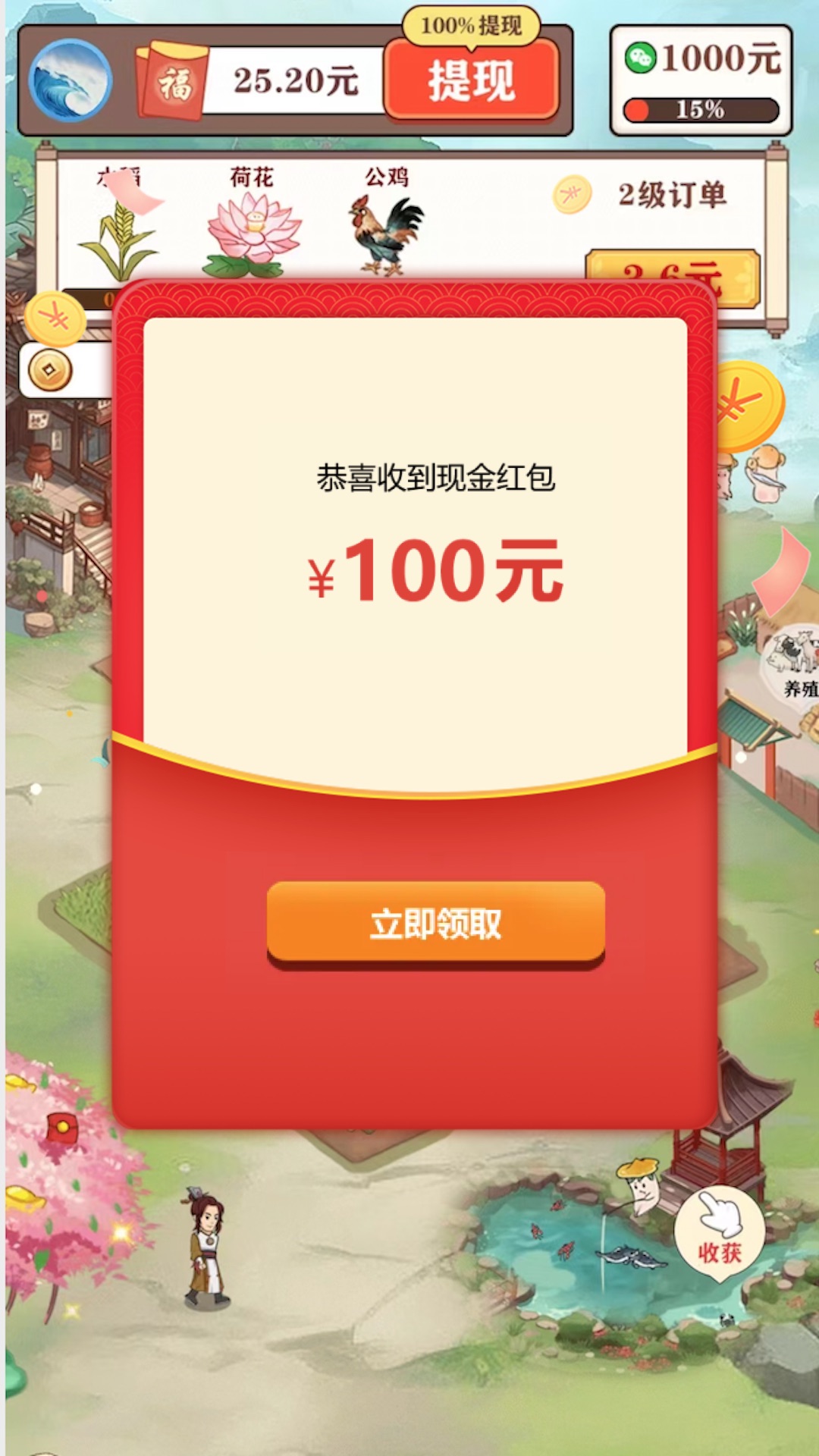
Task: Claim the 100元 red envelope with 立即领取
Action: 435,923
